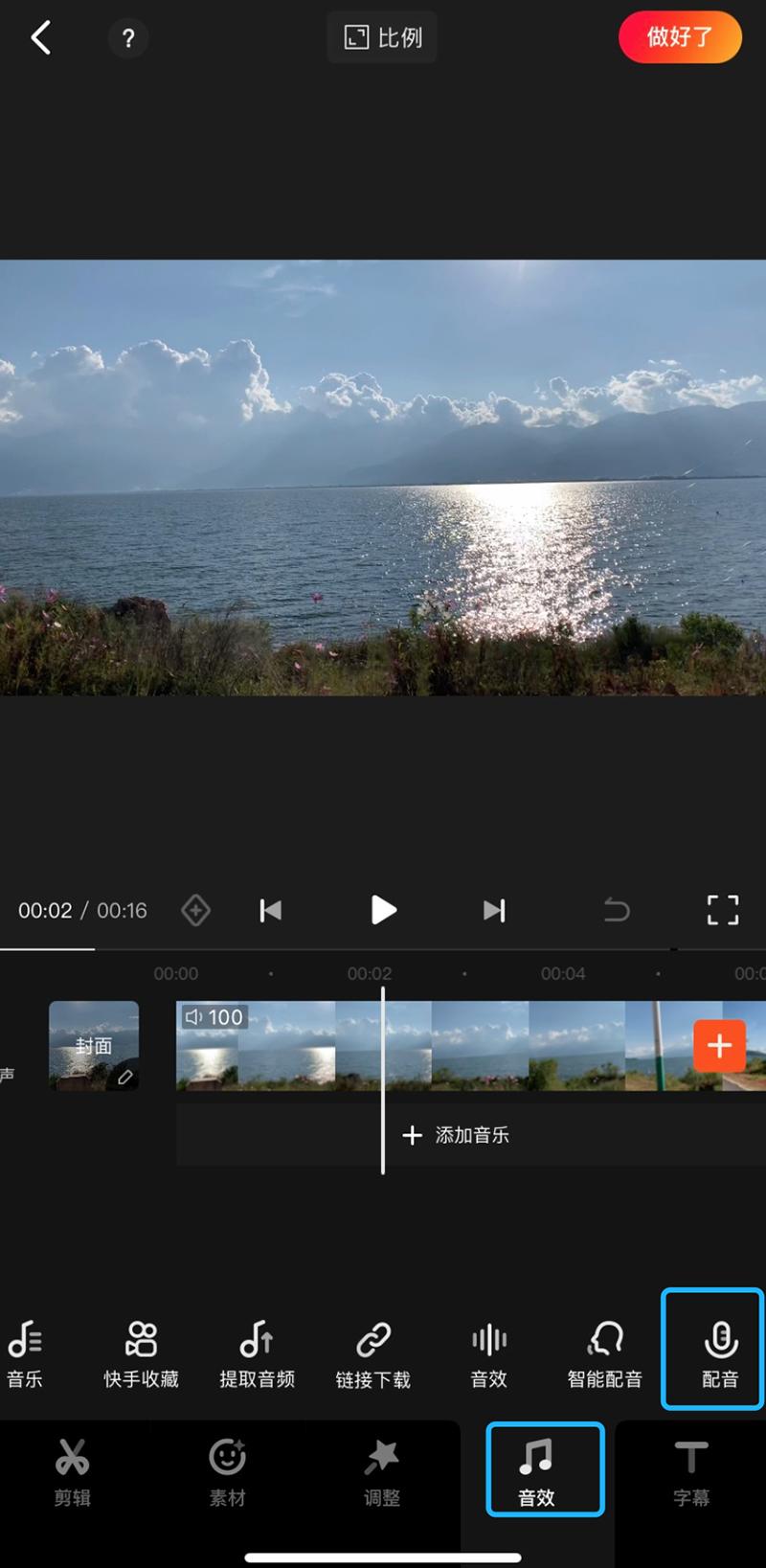
Task: Undo the last edit
Action: 617,910
